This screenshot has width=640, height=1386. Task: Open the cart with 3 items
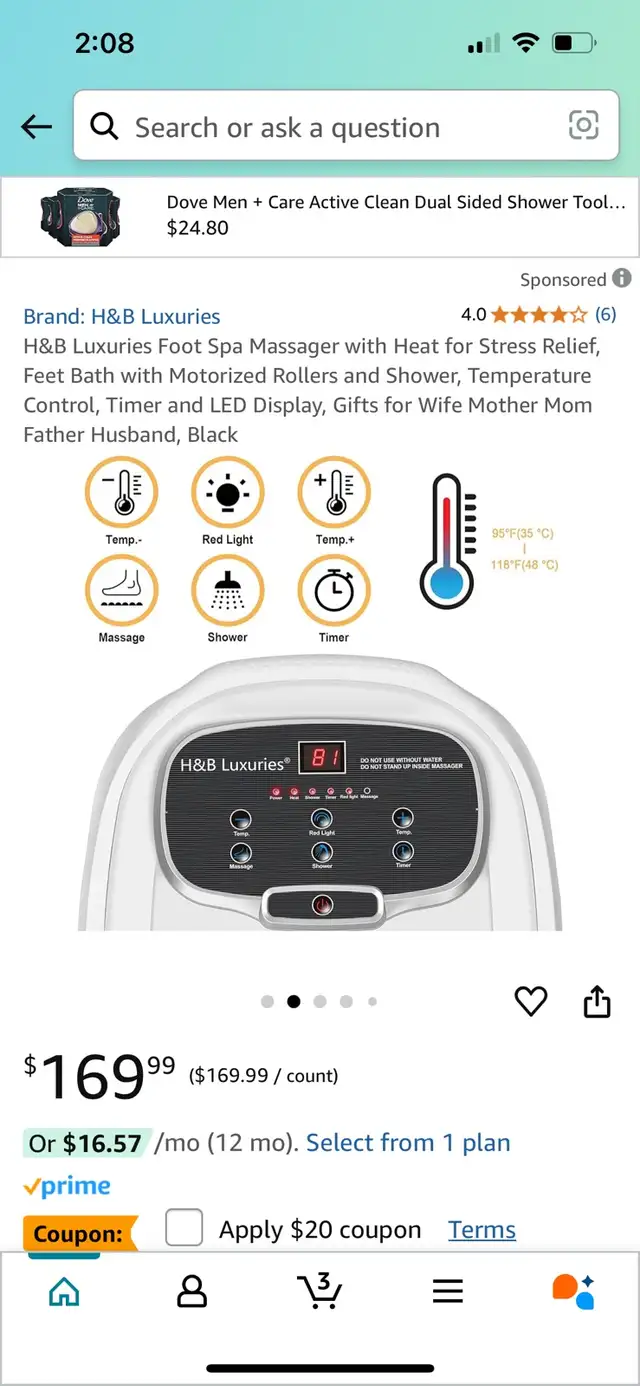(320, 1291)
